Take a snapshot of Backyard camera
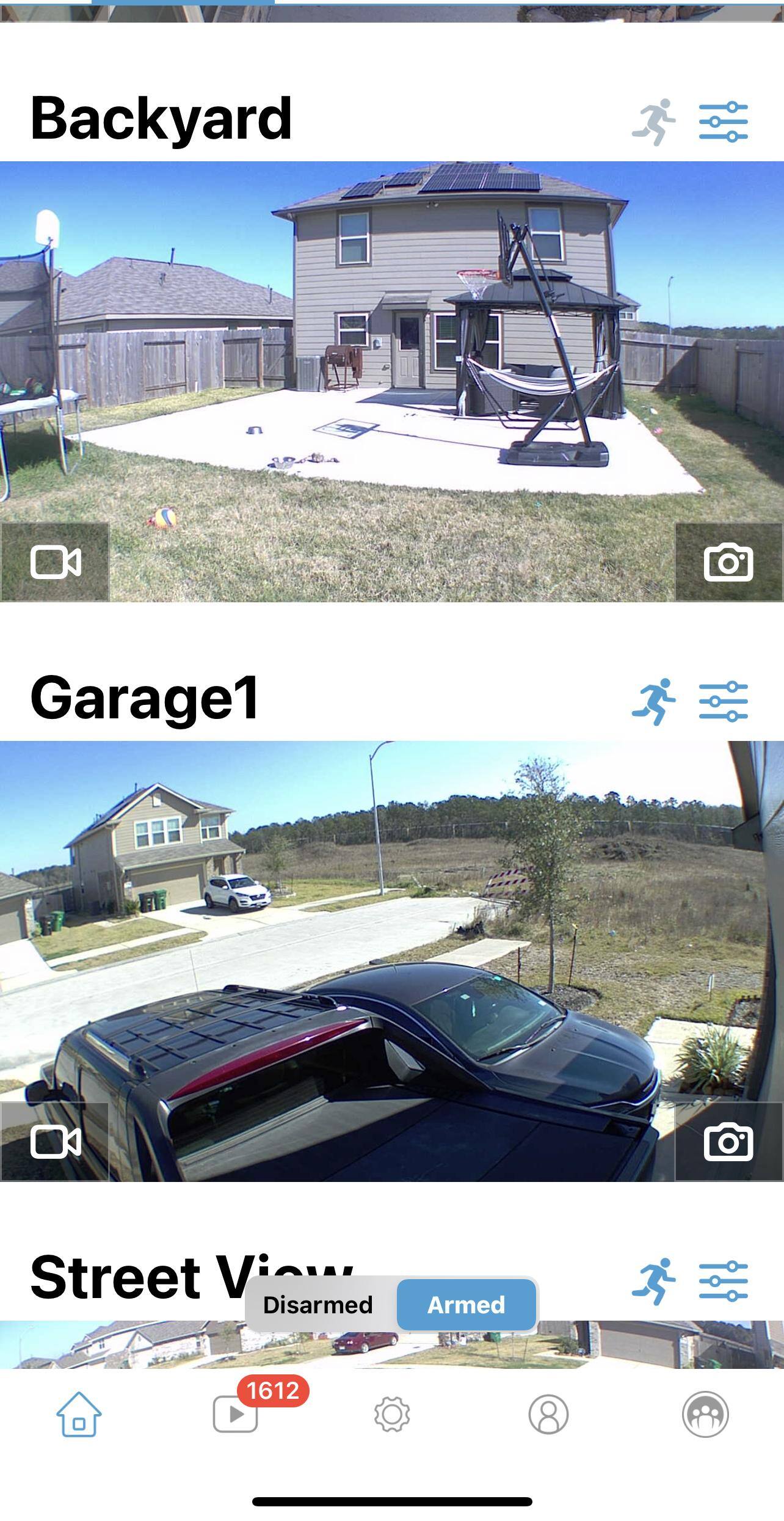Image resolution: width=784 pixels, height=1521 pixels. [728, 562]
